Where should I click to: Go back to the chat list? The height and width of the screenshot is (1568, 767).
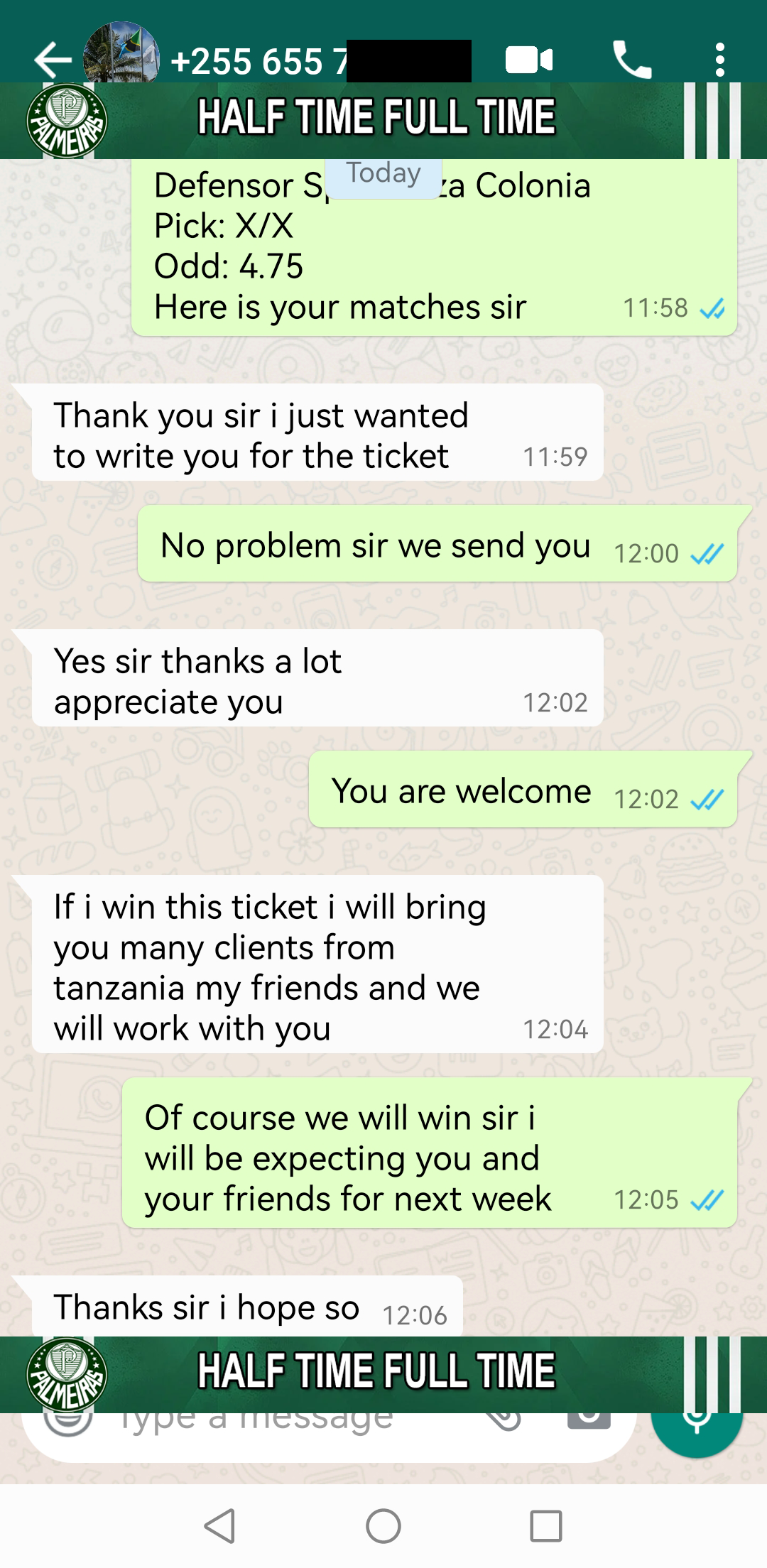pos(53,60)
